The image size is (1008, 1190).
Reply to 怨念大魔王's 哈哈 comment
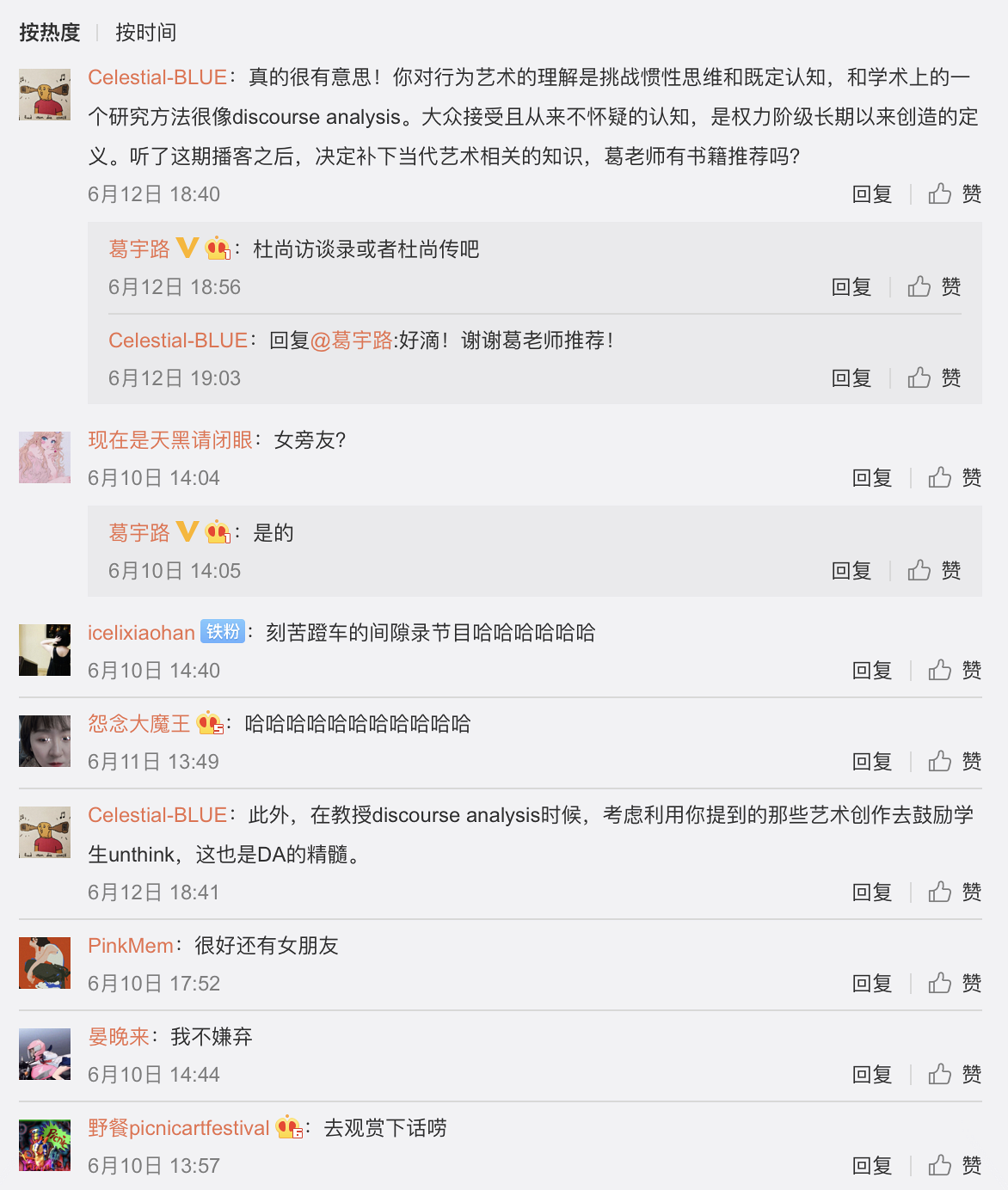tap(871, 762)
